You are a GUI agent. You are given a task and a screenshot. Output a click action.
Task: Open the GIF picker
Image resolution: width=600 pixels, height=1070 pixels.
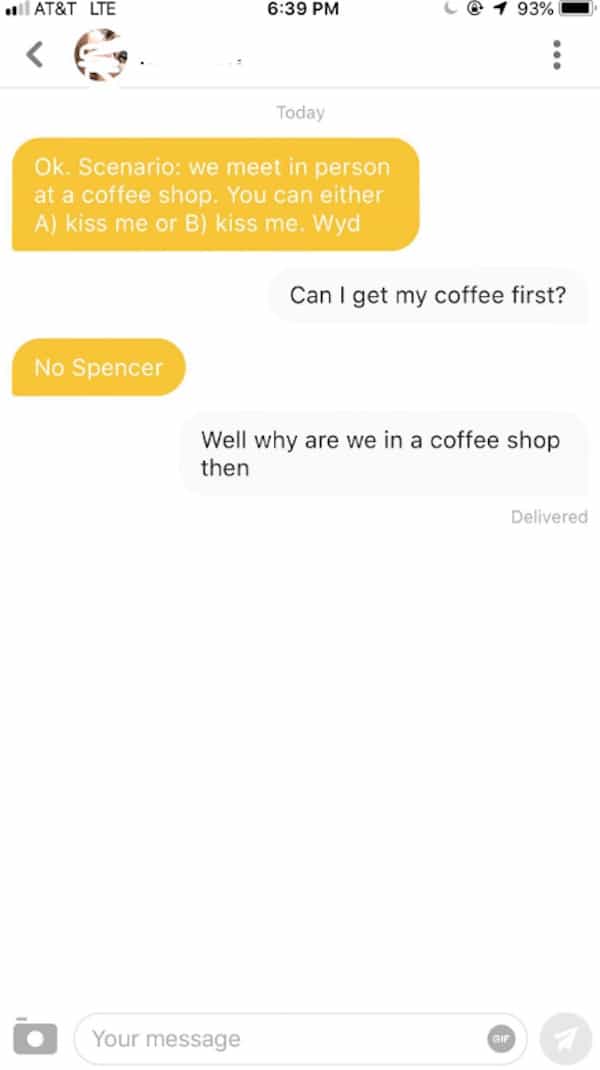(x=500, y=1038)
